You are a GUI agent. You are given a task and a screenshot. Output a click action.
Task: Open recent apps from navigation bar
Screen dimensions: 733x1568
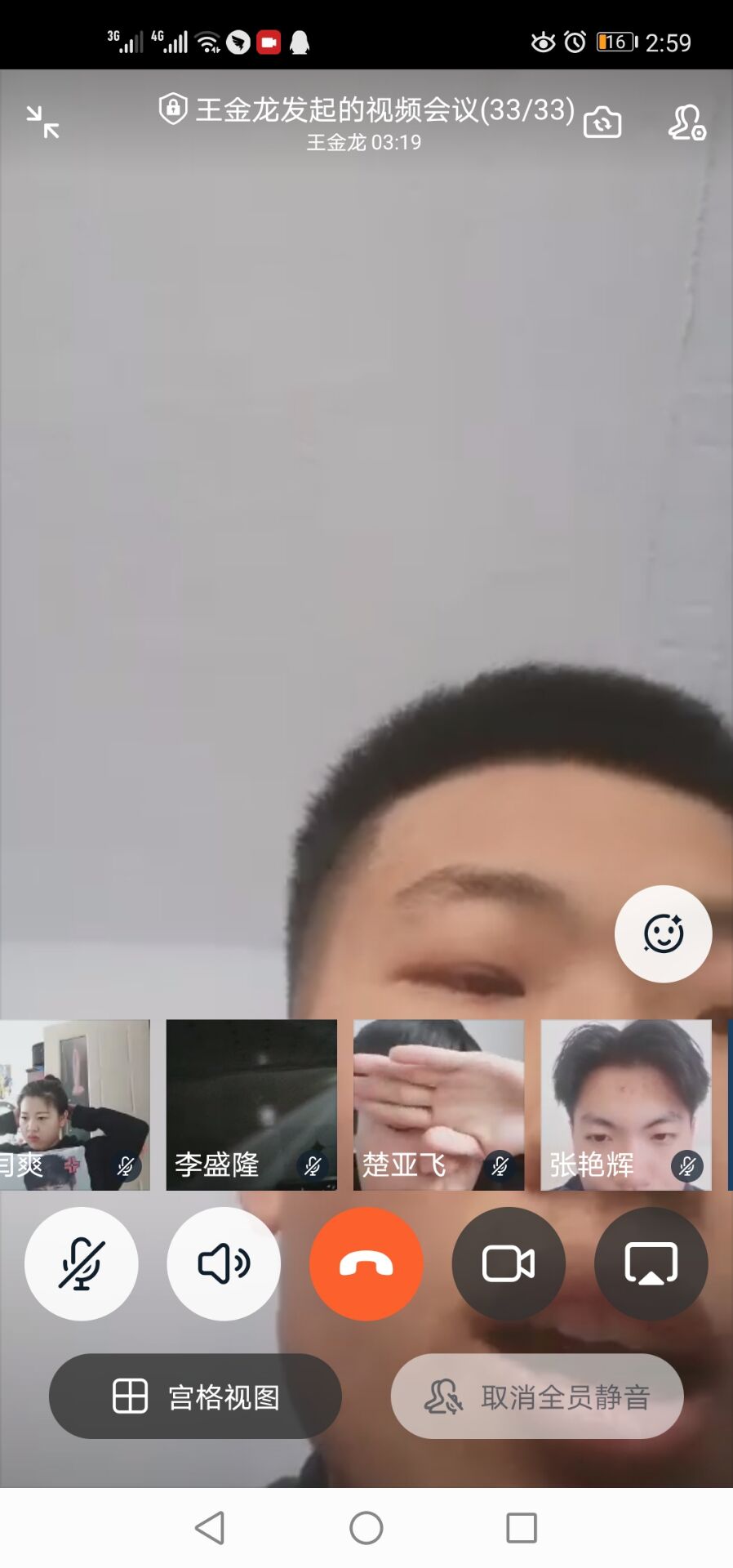coord(522,1527)
